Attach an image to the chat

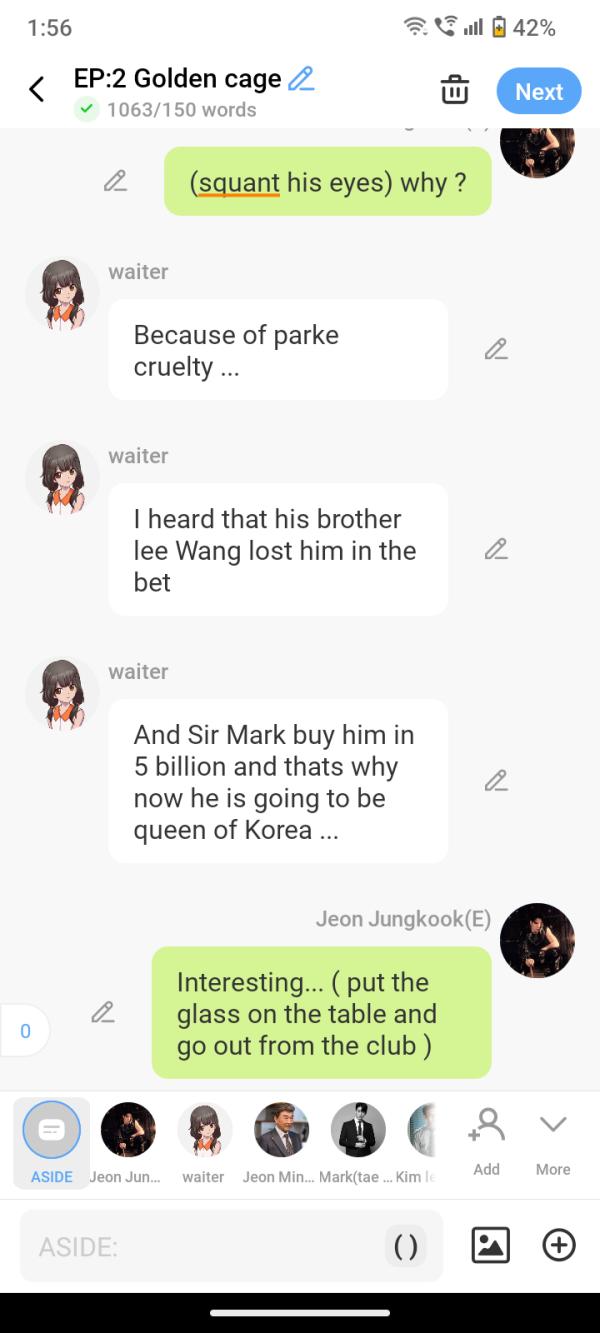click(x=490, y=1245)
